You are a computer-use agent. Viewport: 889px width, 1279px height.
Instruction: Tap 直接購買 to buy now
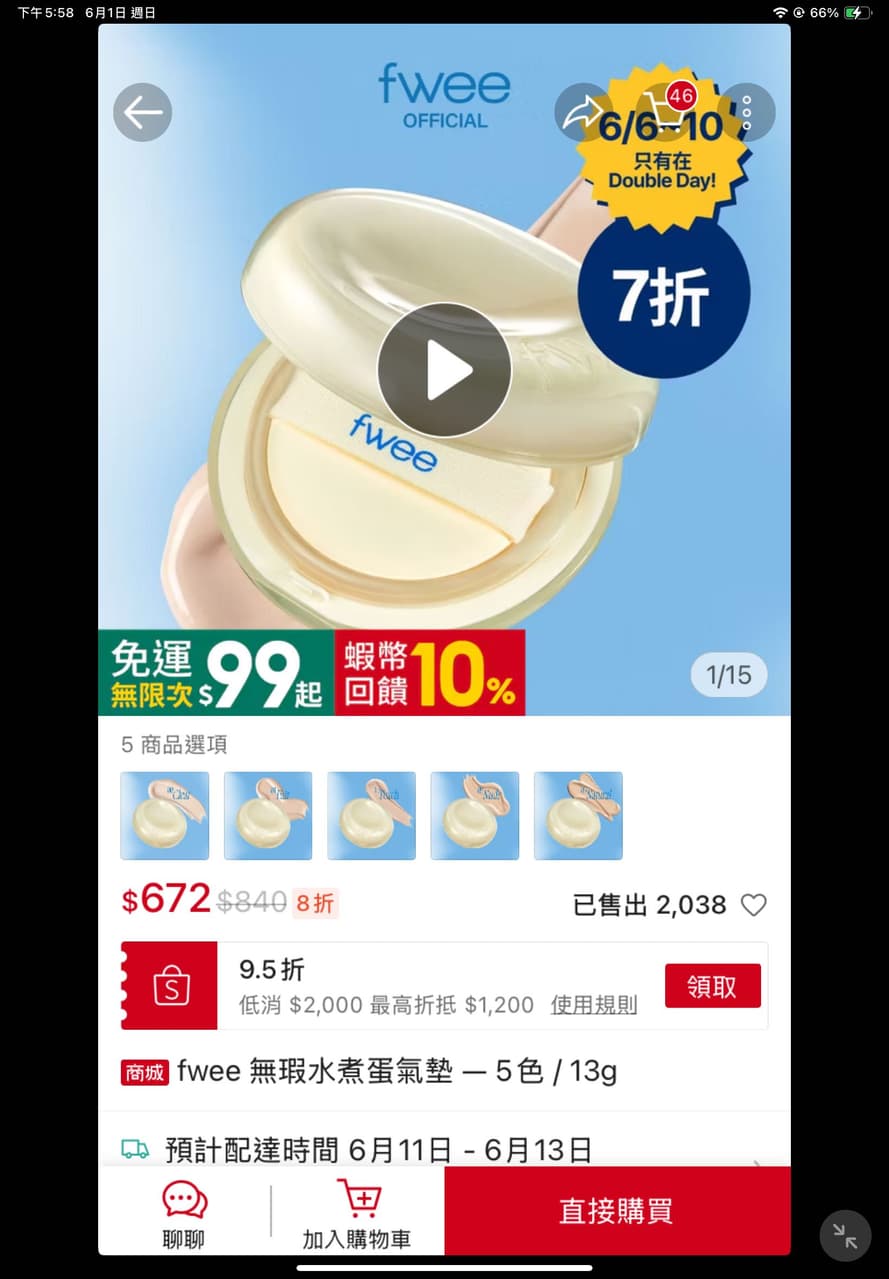[616, 1210]
